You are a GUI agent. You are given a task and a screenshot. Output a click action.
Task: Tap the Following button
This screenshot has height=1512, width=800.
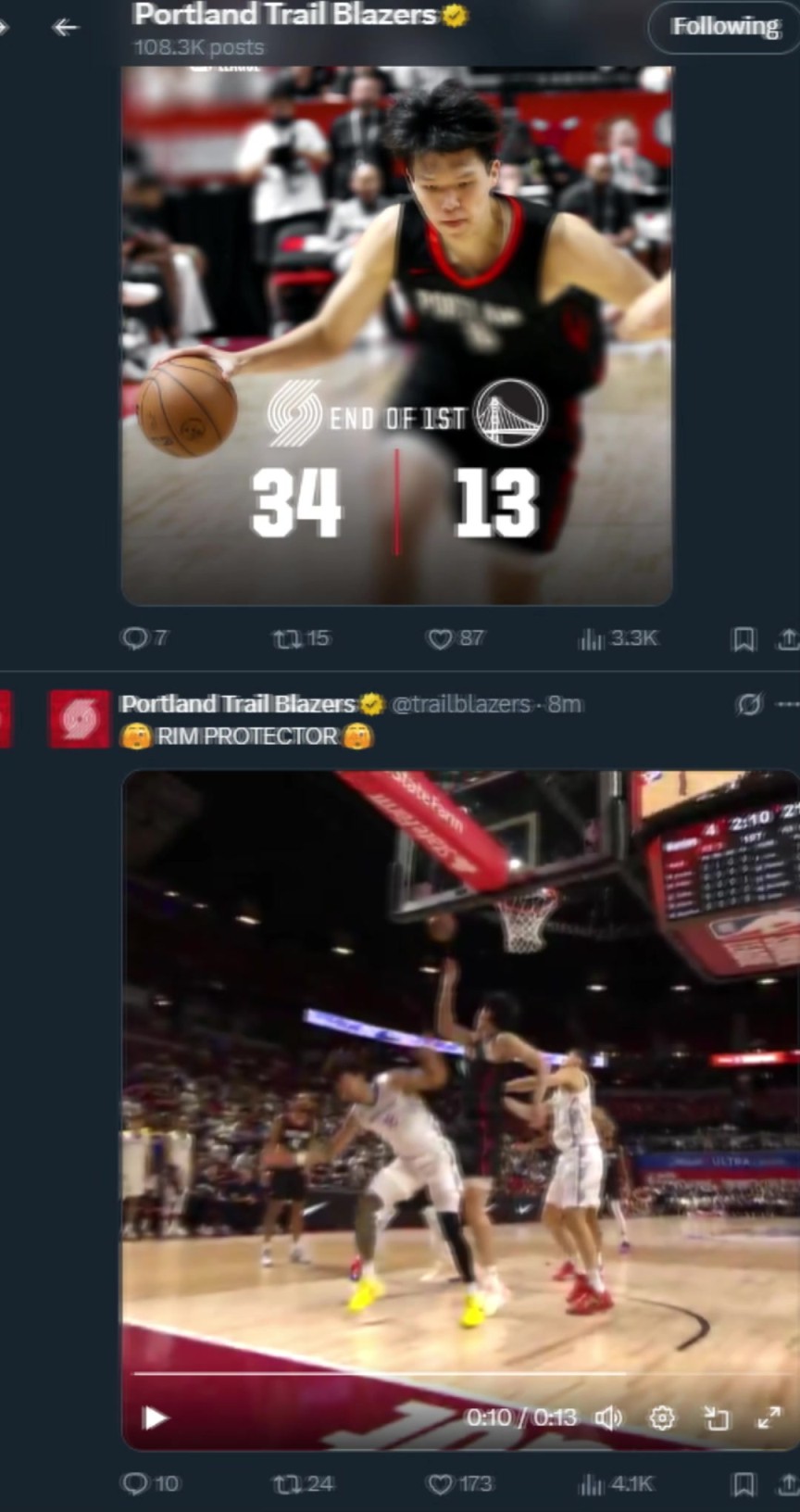pyautogui.click(x=725, y=27)
